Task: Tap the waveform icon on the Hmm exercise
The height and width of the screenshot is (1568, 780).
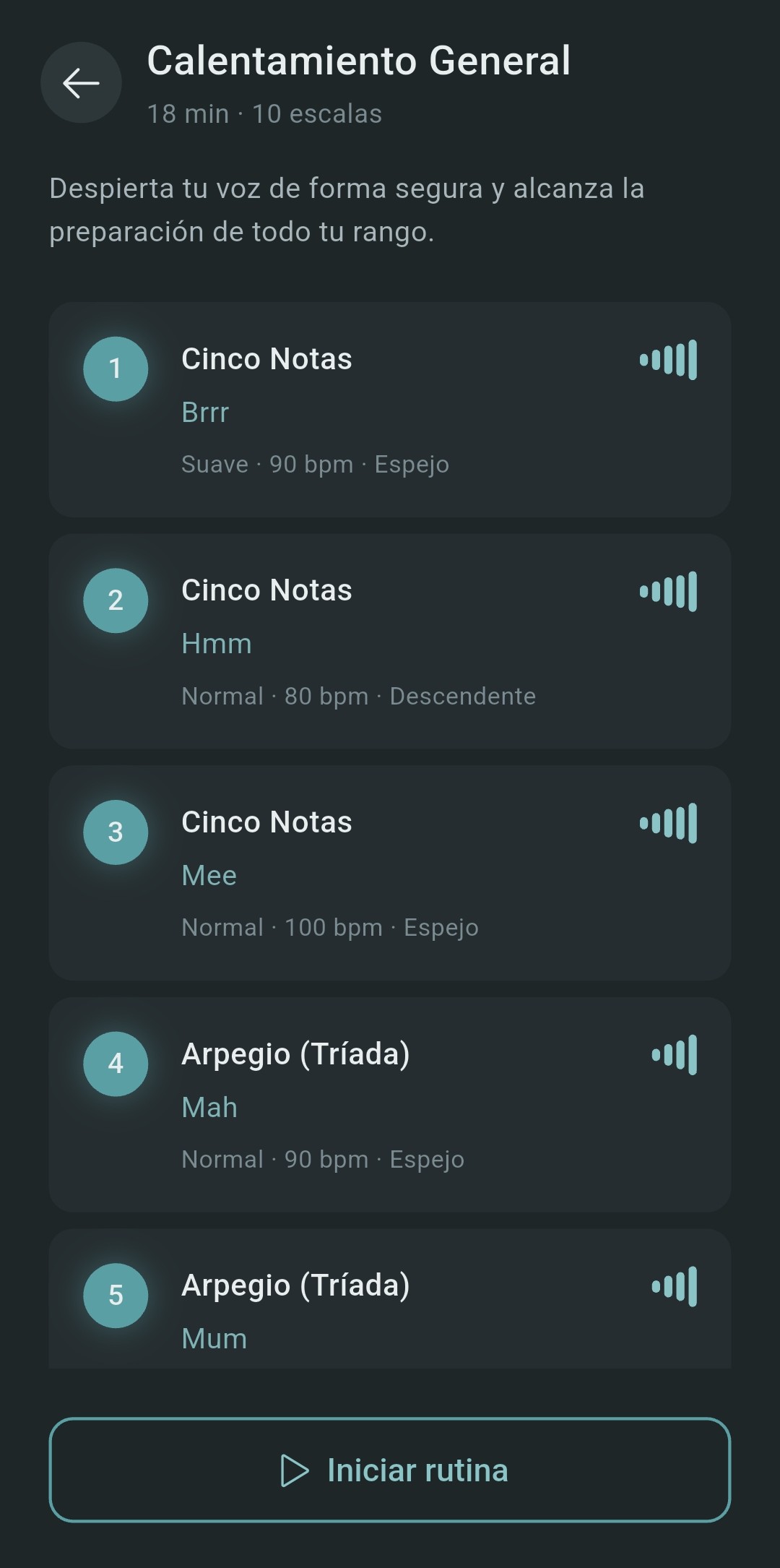Action: (668, 591)
